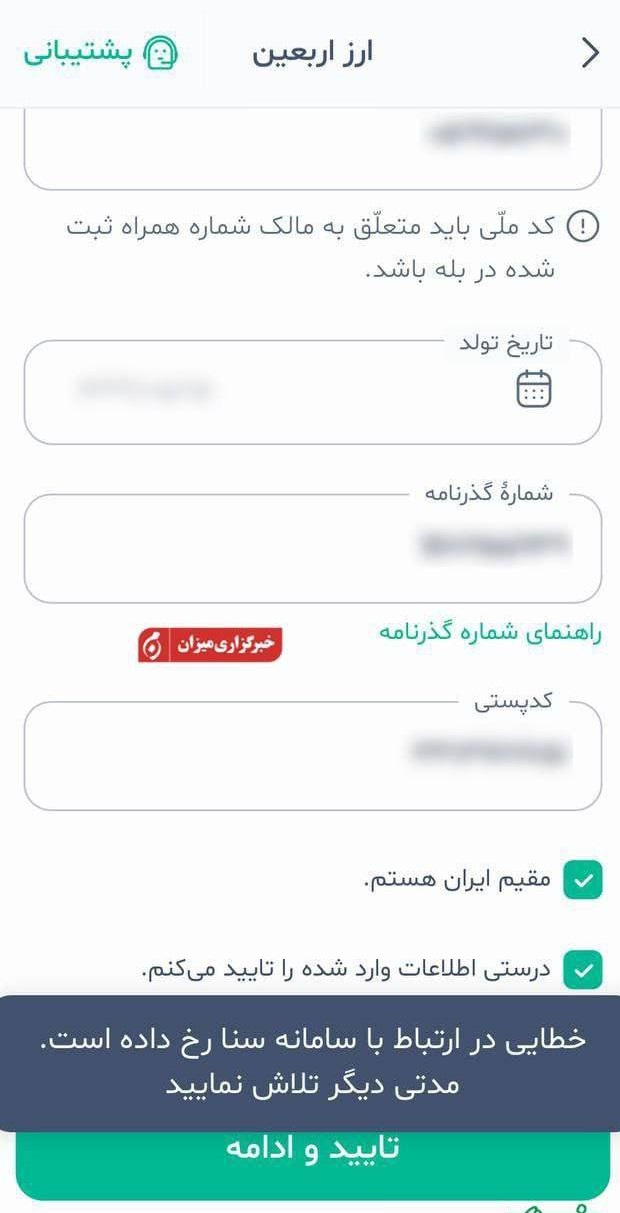
Task: Go back using the header arrow
Action: point(590,53)
